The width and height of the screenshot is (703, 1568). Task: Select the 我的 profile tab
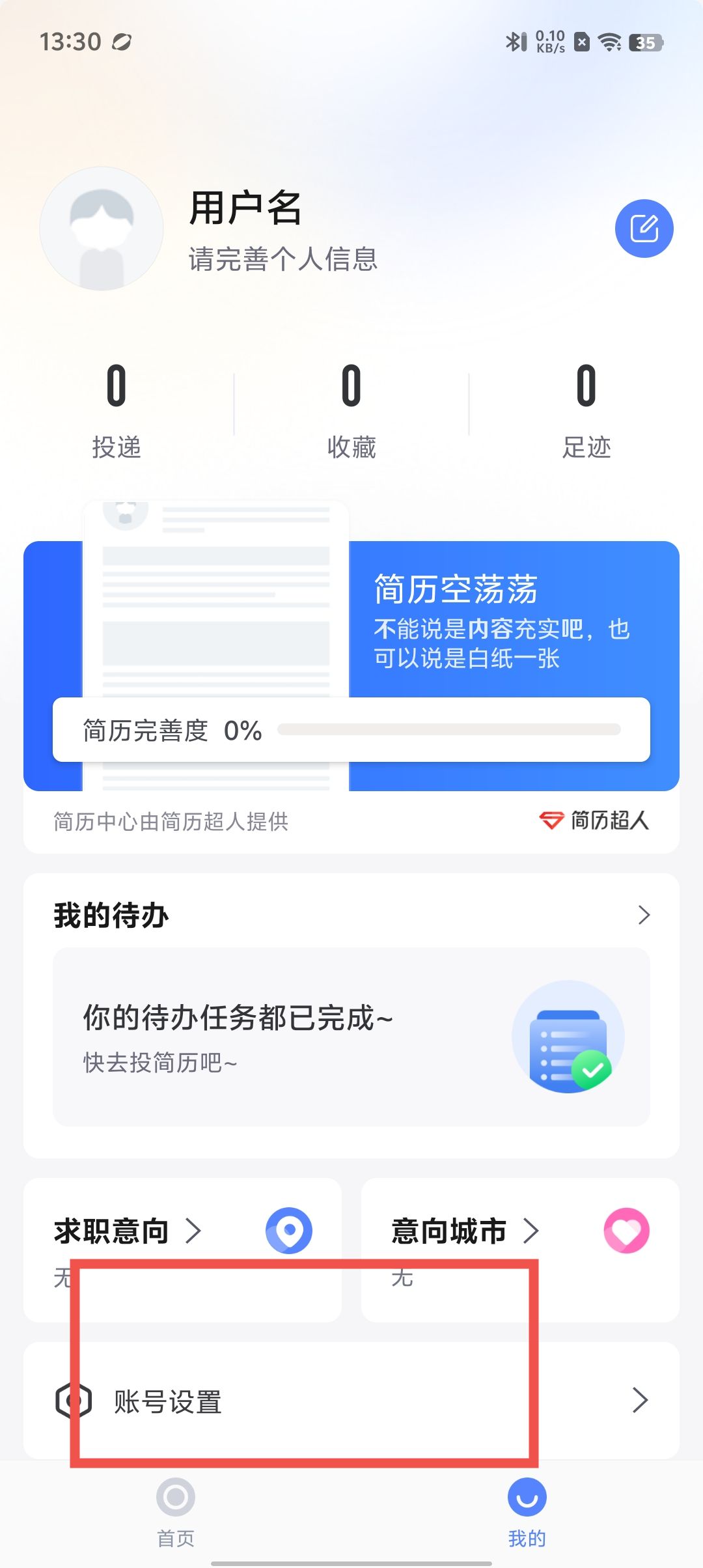pos(527,1512)
